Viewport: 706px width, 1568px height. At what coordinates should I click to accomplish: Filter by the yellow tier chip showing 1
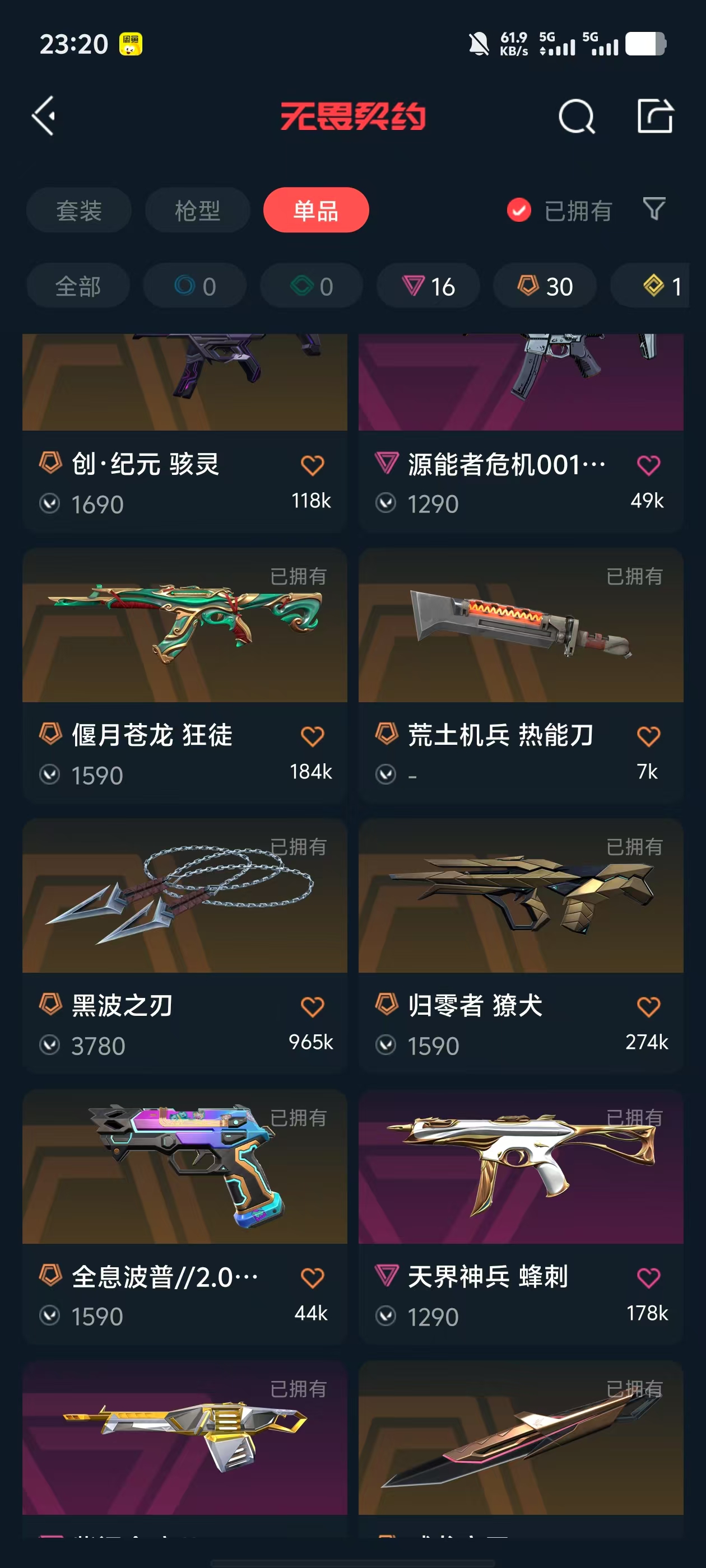click(661, 286)
